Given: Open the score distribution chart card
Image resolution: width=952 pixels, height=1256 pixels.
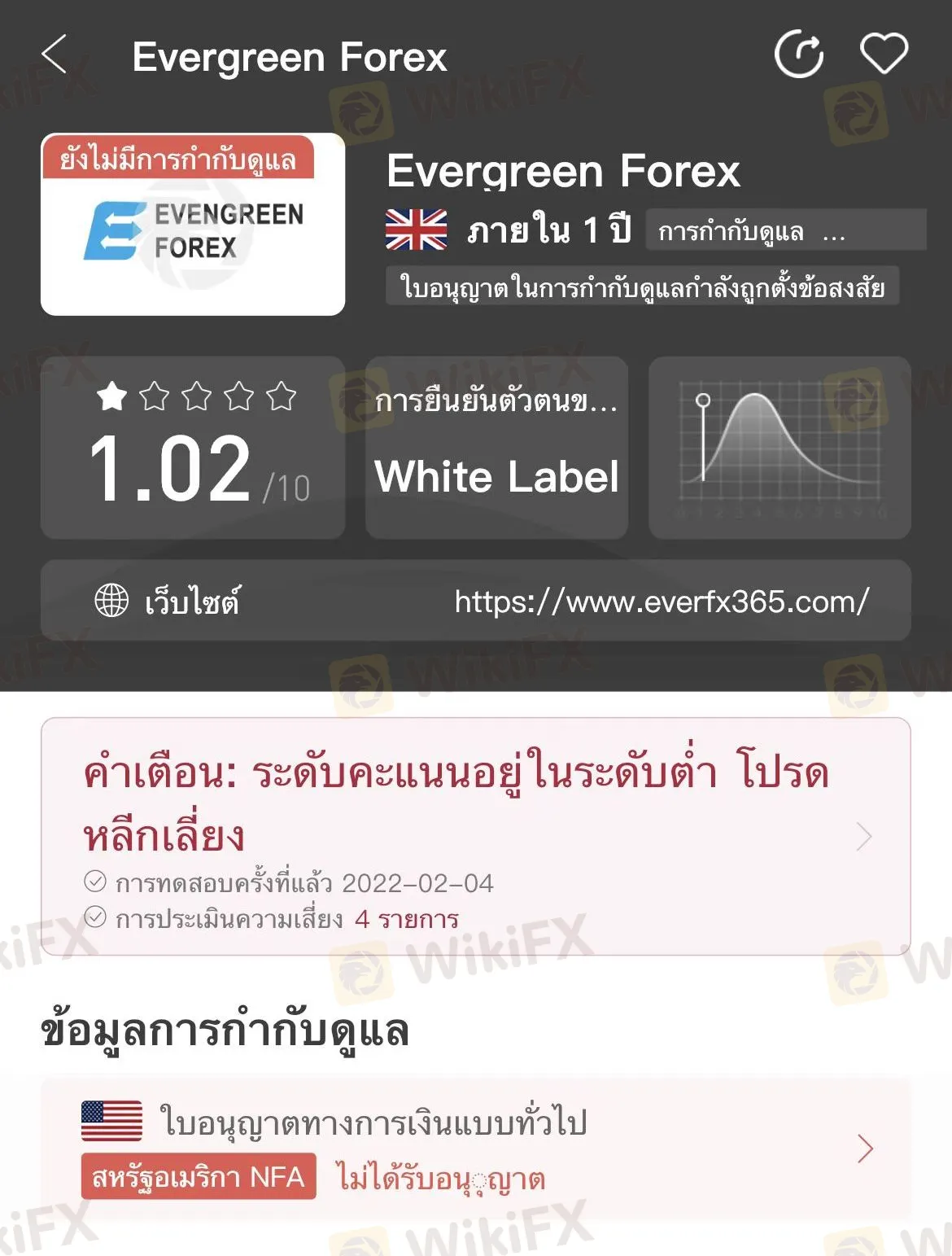Looking at the screenshot, I should click(780, 448).
